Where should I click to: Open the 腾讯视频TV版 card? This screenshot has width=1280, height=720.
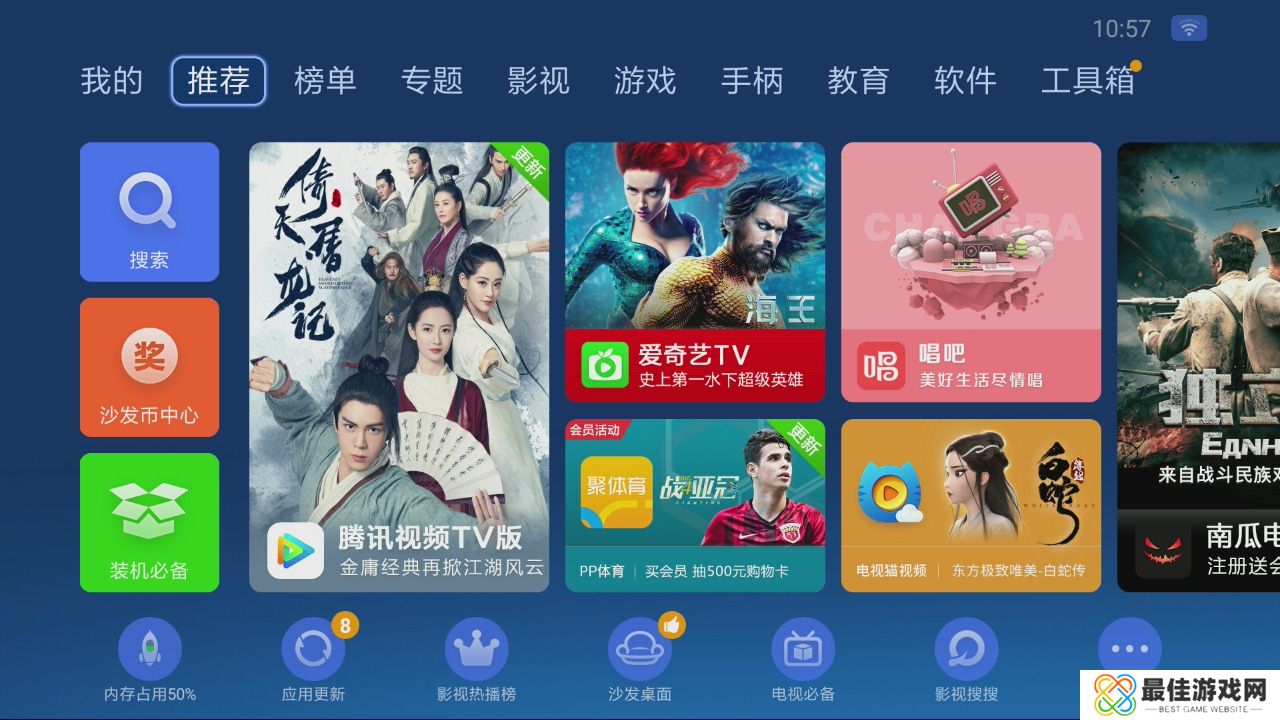point(398,366)
